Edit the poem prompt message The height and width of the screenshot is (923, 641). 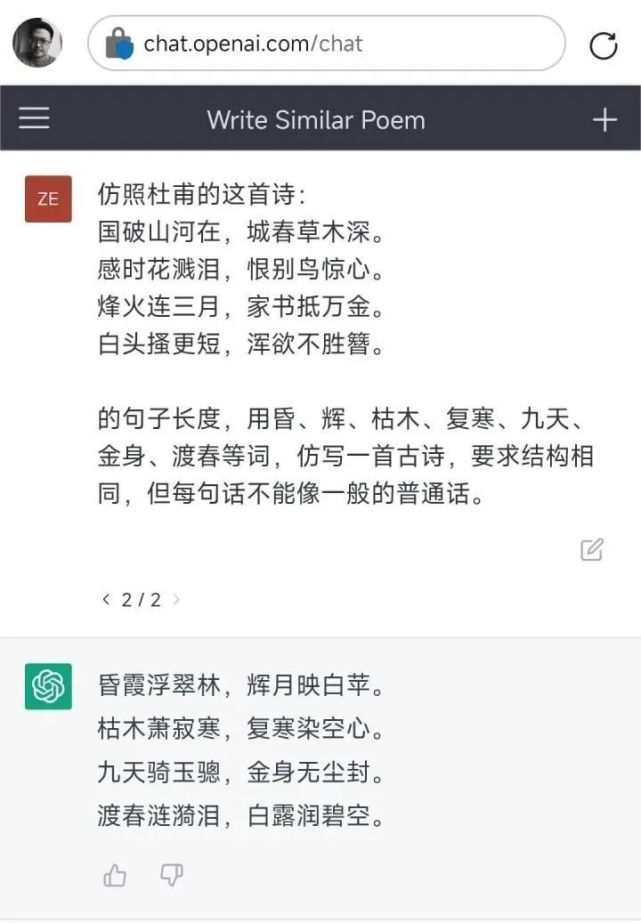[591, 549]
